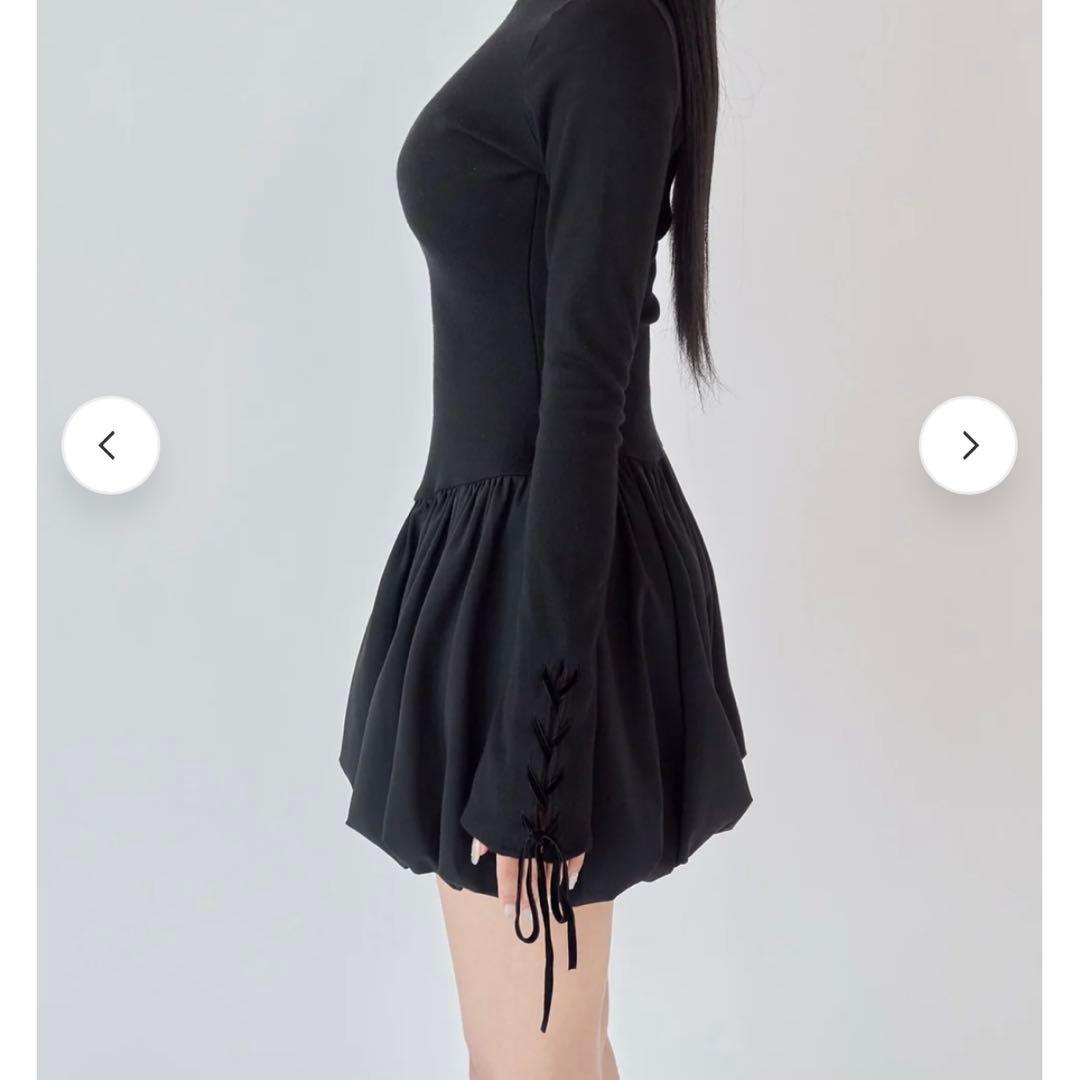The height and width of the screenshot is (1080, 1080).
Task: Open the black dress photo
Action: pos(540,600)
